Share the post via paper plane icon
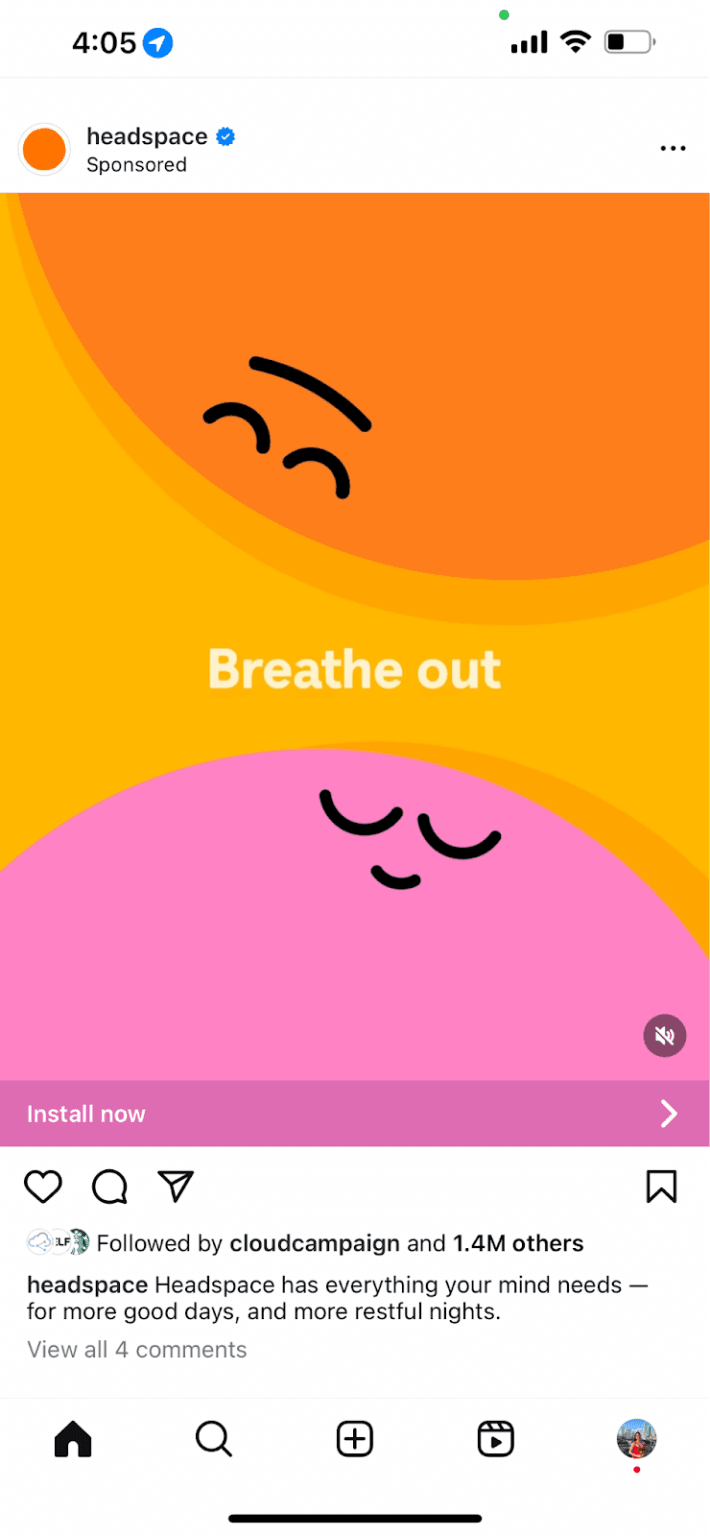This screenshot has width=710, height=1536. click(x=176, y=1186)
